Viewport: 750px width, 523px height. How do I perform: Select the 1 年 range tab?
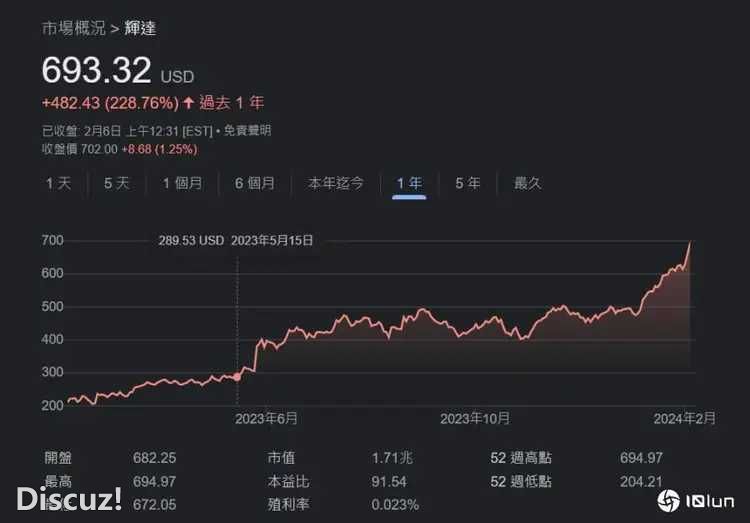click(x=409, y=183)
